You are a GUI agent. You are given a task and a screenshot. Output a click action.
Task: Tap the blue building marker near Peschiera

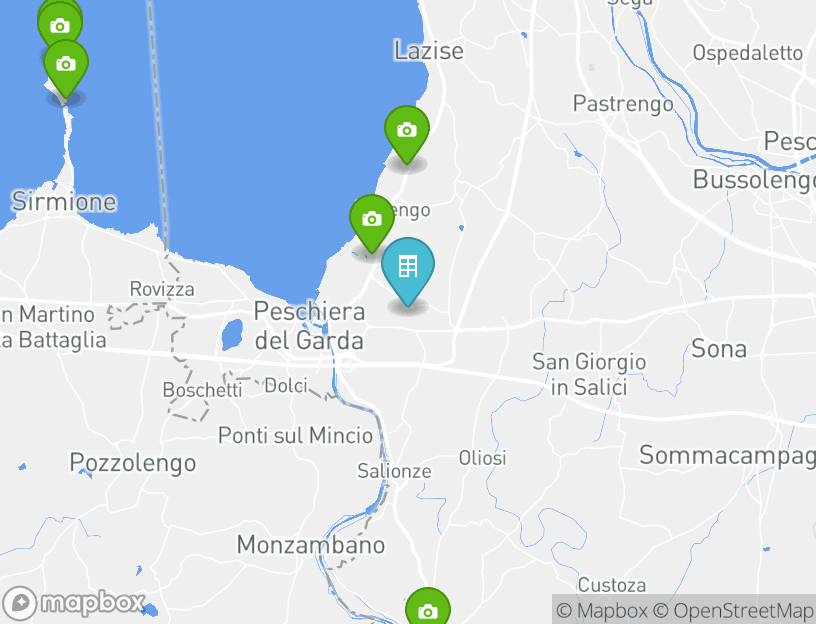[408, 268]
